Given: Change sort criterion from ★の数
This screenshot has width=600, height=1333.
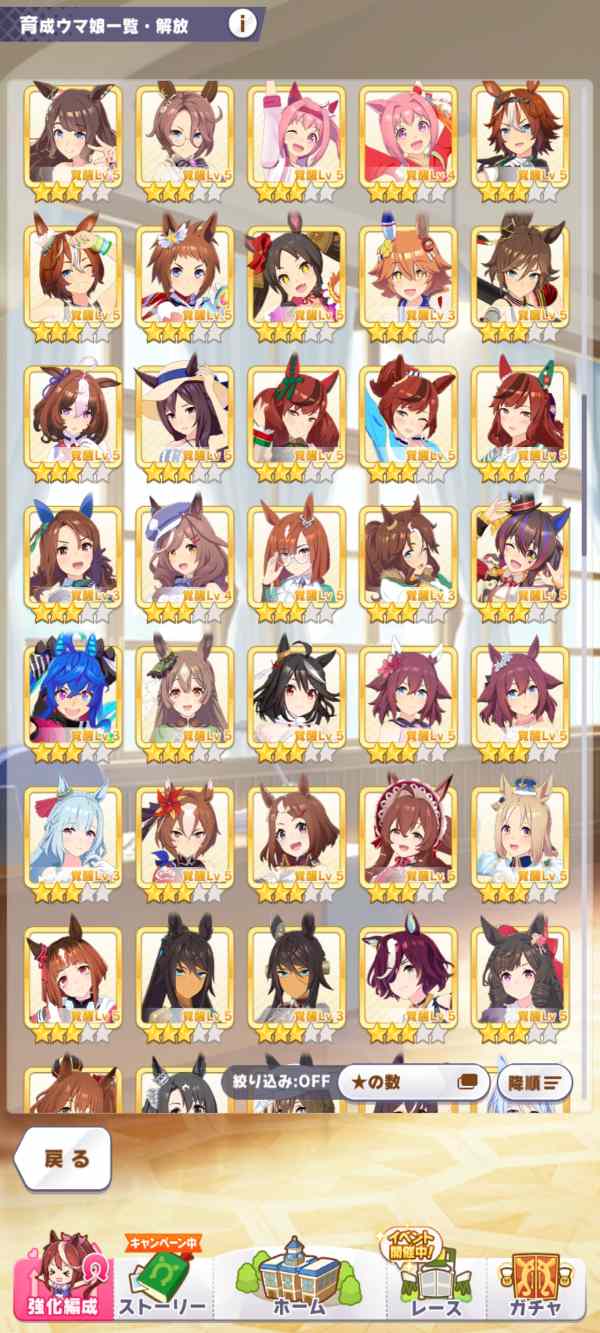Looking at the screenshot, I should (413, 1082).
